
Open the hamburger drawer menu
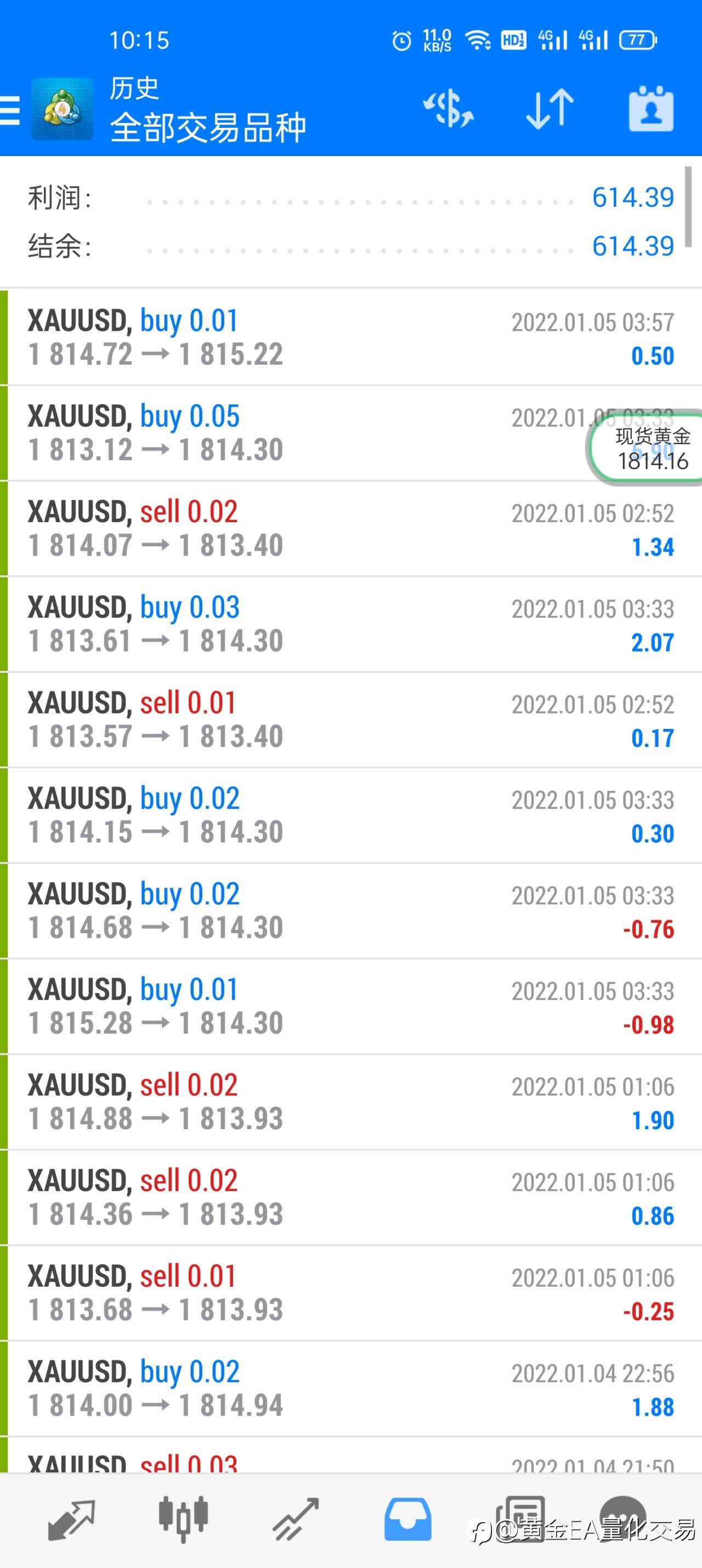pos(10,110)
